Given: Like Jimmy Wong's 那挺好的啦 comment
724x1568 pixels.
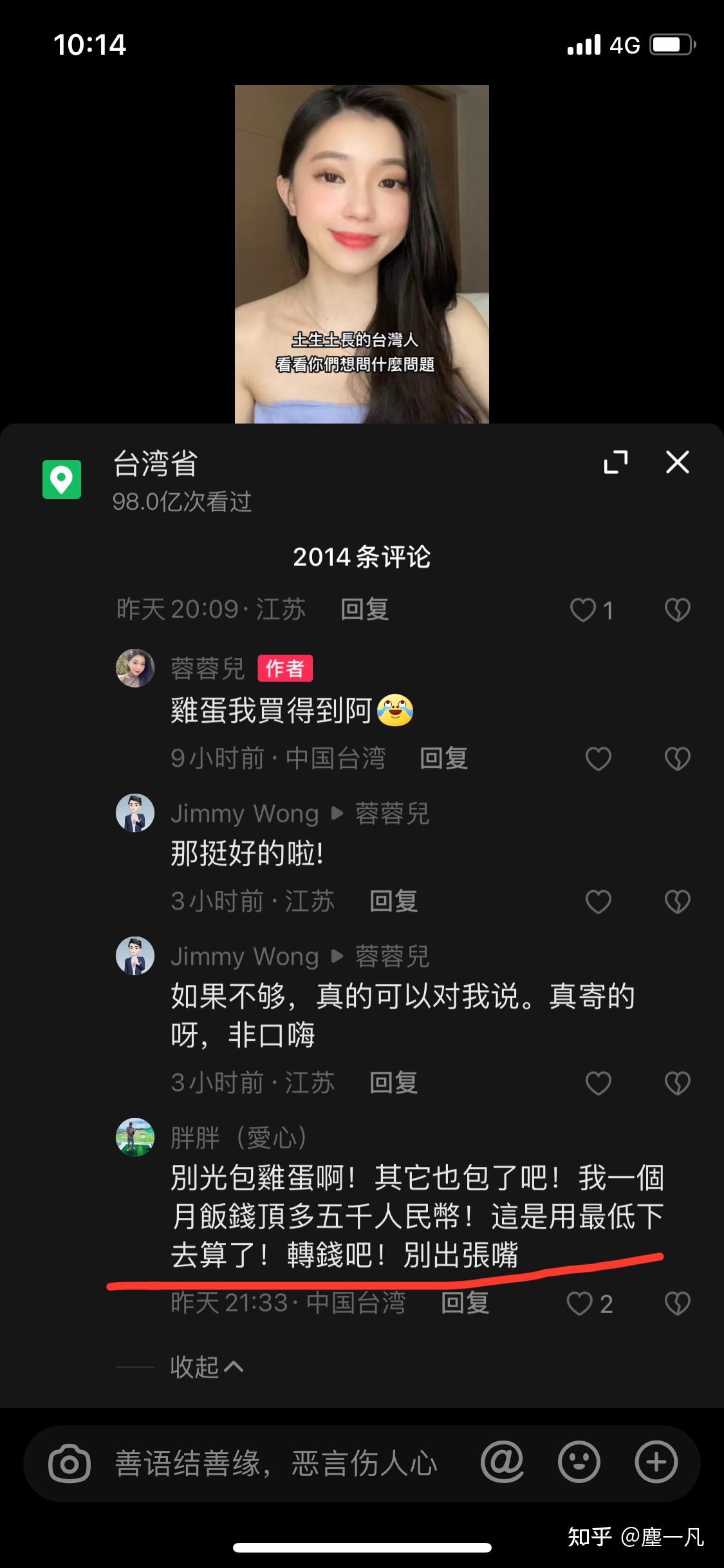Looking at the screenshot, I should tap(598, 901).
